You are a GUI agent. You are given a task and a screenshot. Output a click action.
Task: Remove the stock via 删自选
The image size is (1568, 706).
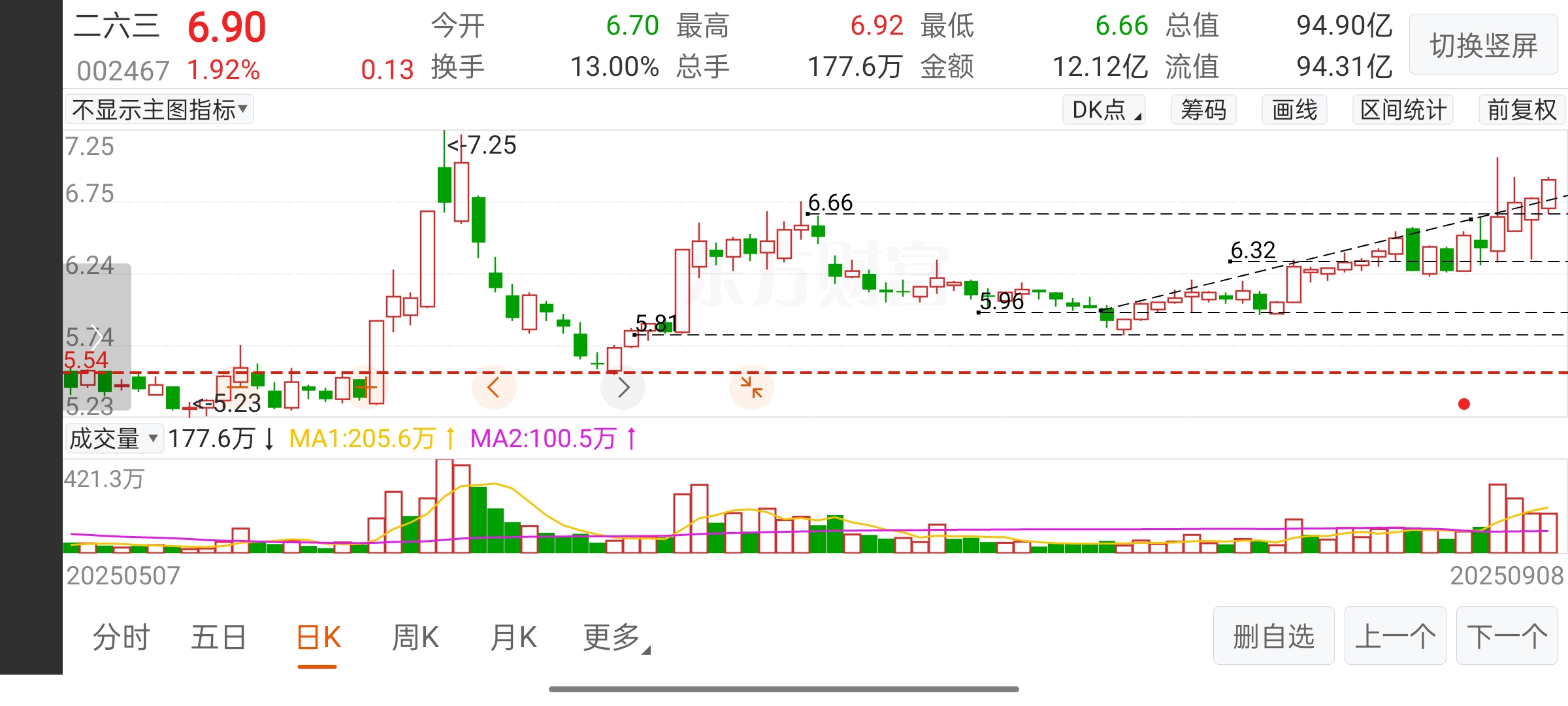tap(1273, 636)
